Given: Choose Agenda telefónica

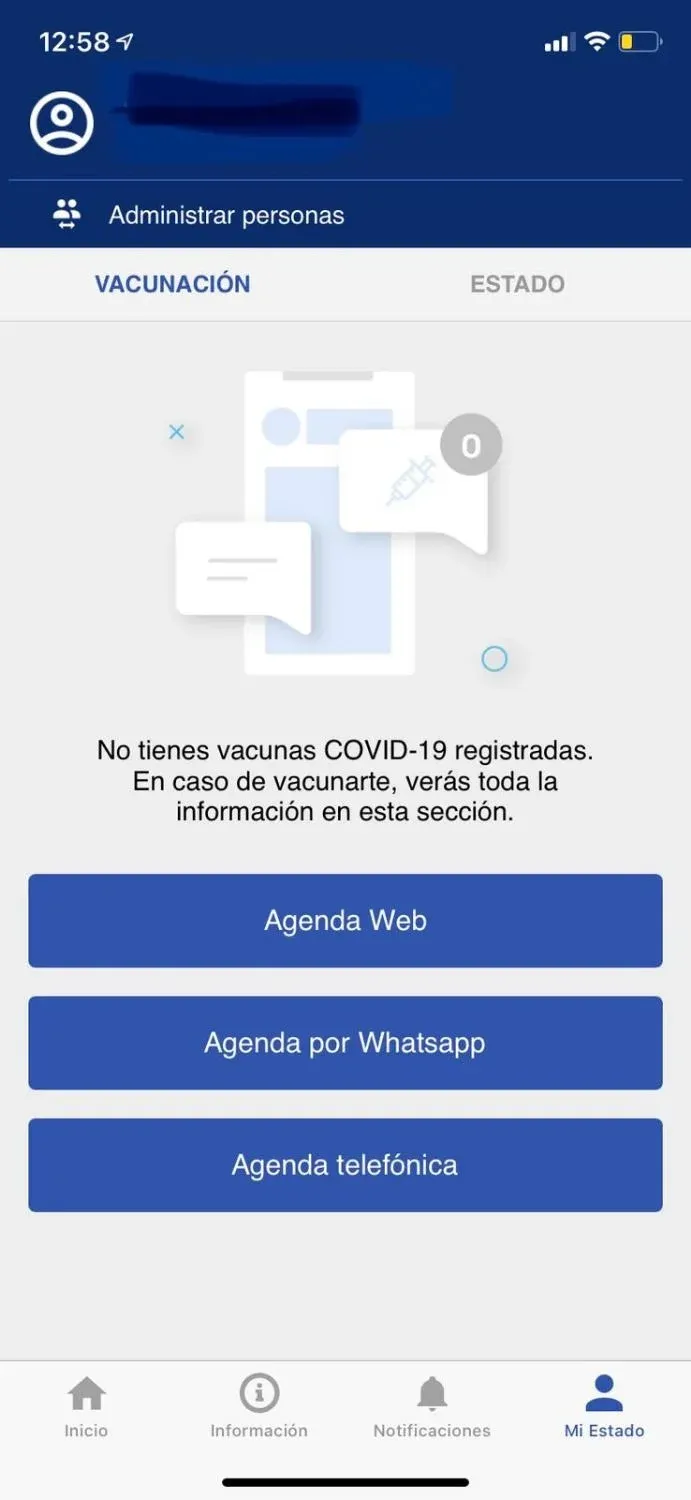Looking at the screenshot, I should (x=345, y=1165).
